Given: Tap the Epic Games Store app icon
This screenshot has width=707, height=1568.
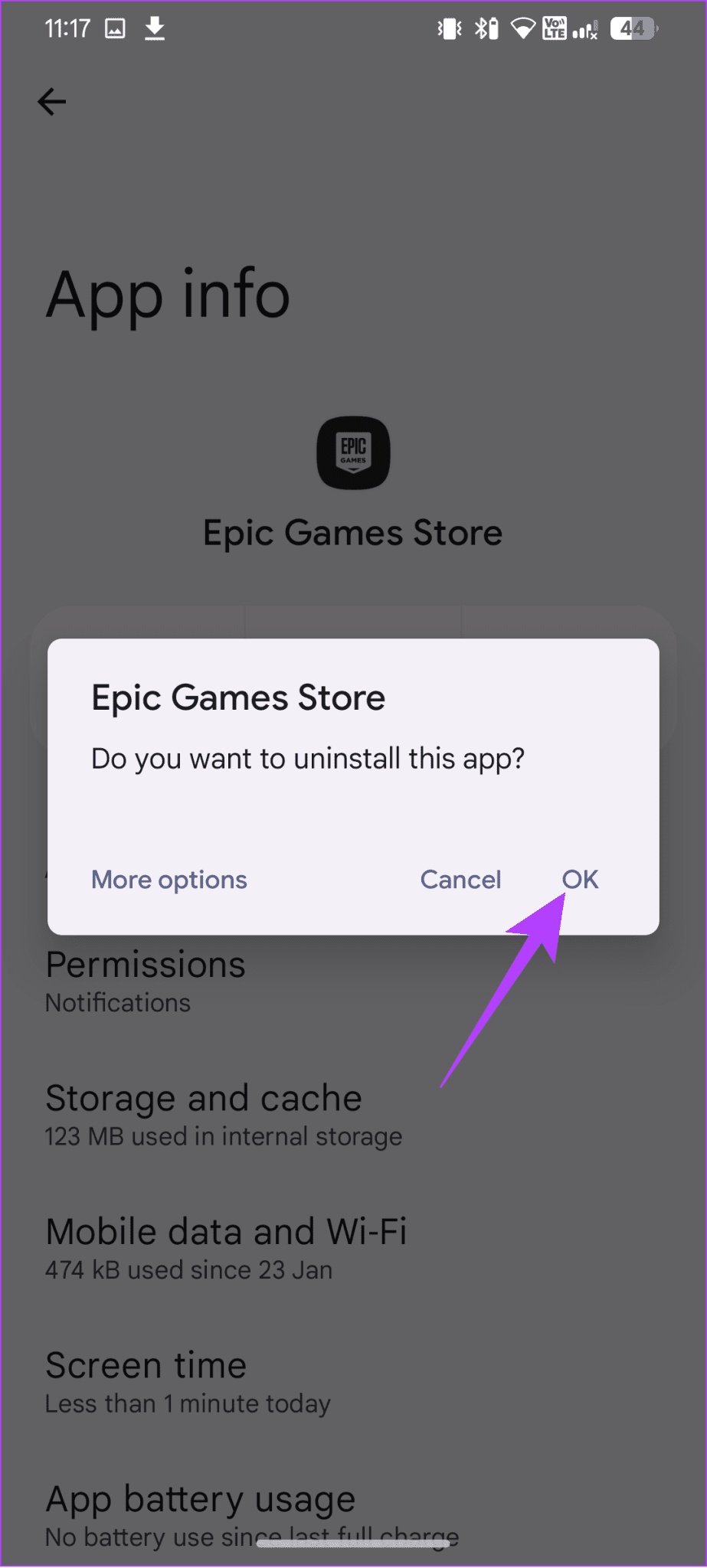Looking at the screenshot, I should pyautogui.click(x=352, y=452).
